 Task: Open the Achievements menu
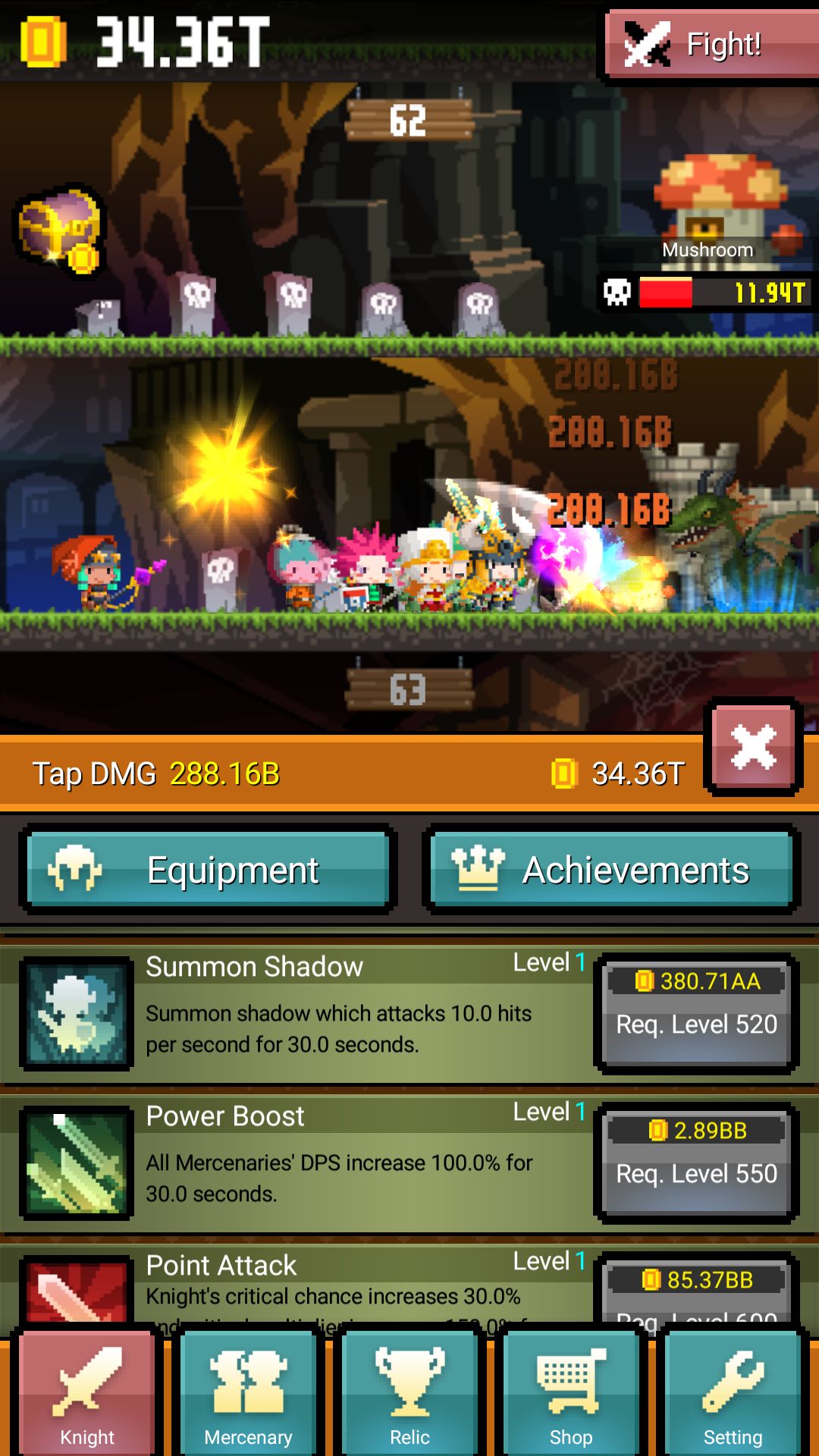(x=611, y=869)
